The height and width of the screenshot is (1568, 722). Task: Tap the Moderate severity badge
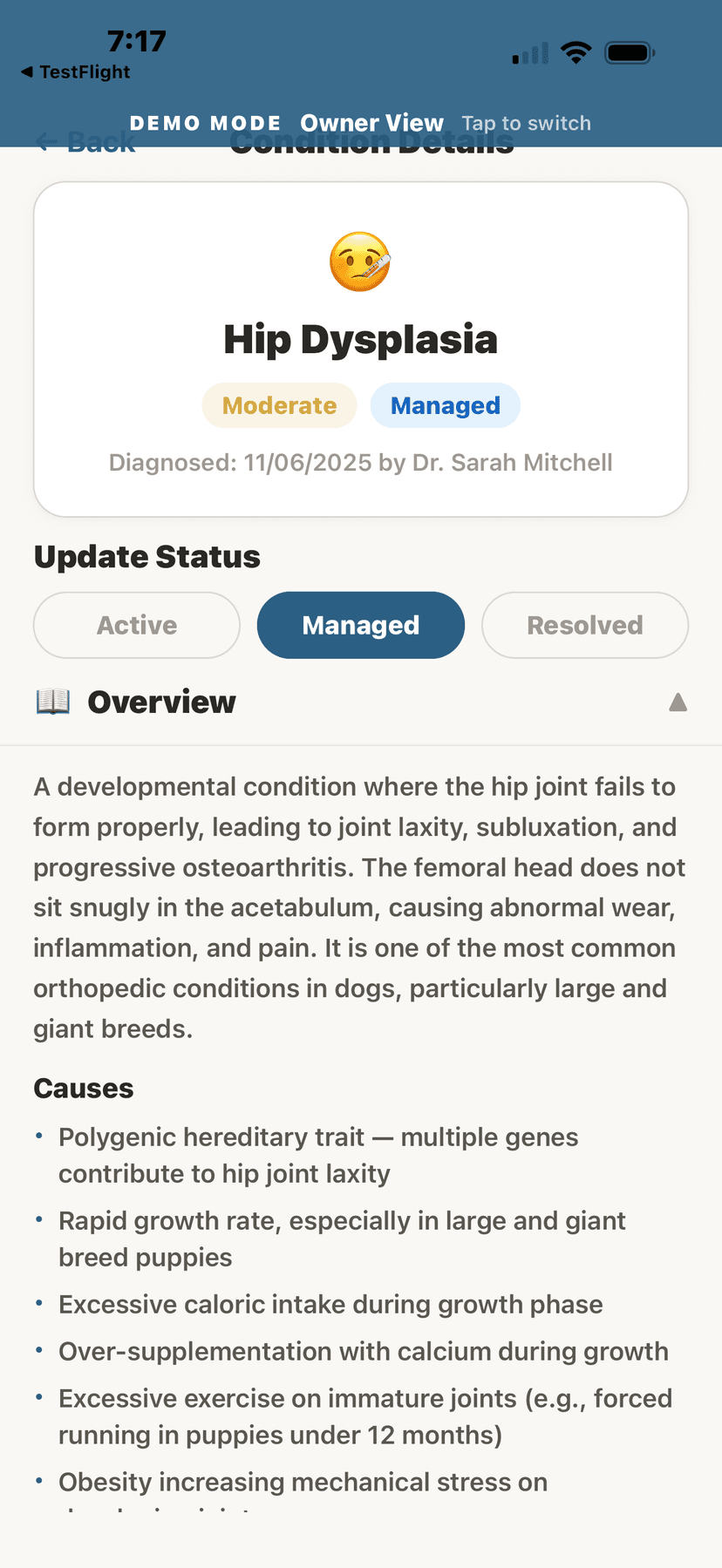279,405
